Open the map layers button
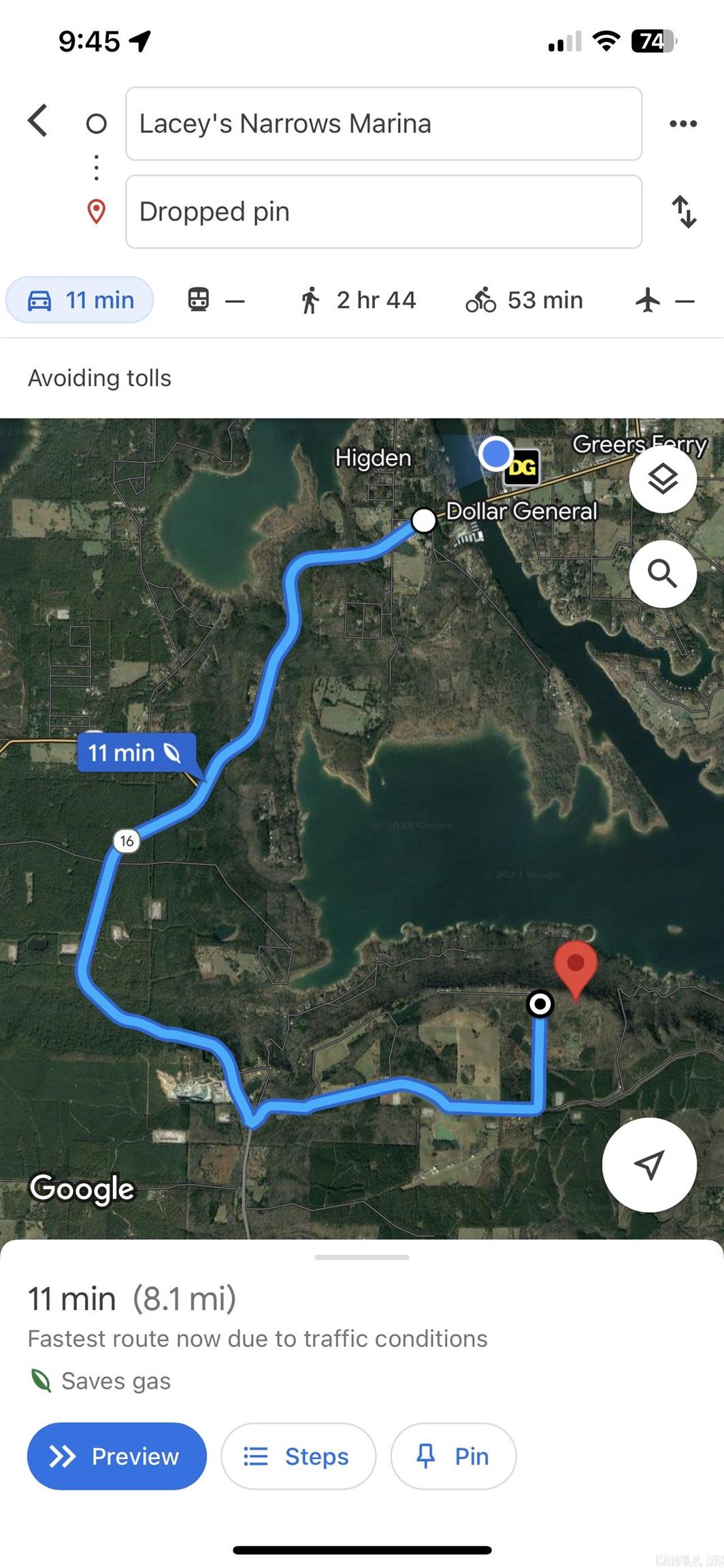This screenshot has height=1568, width=724. pos(662,480)
